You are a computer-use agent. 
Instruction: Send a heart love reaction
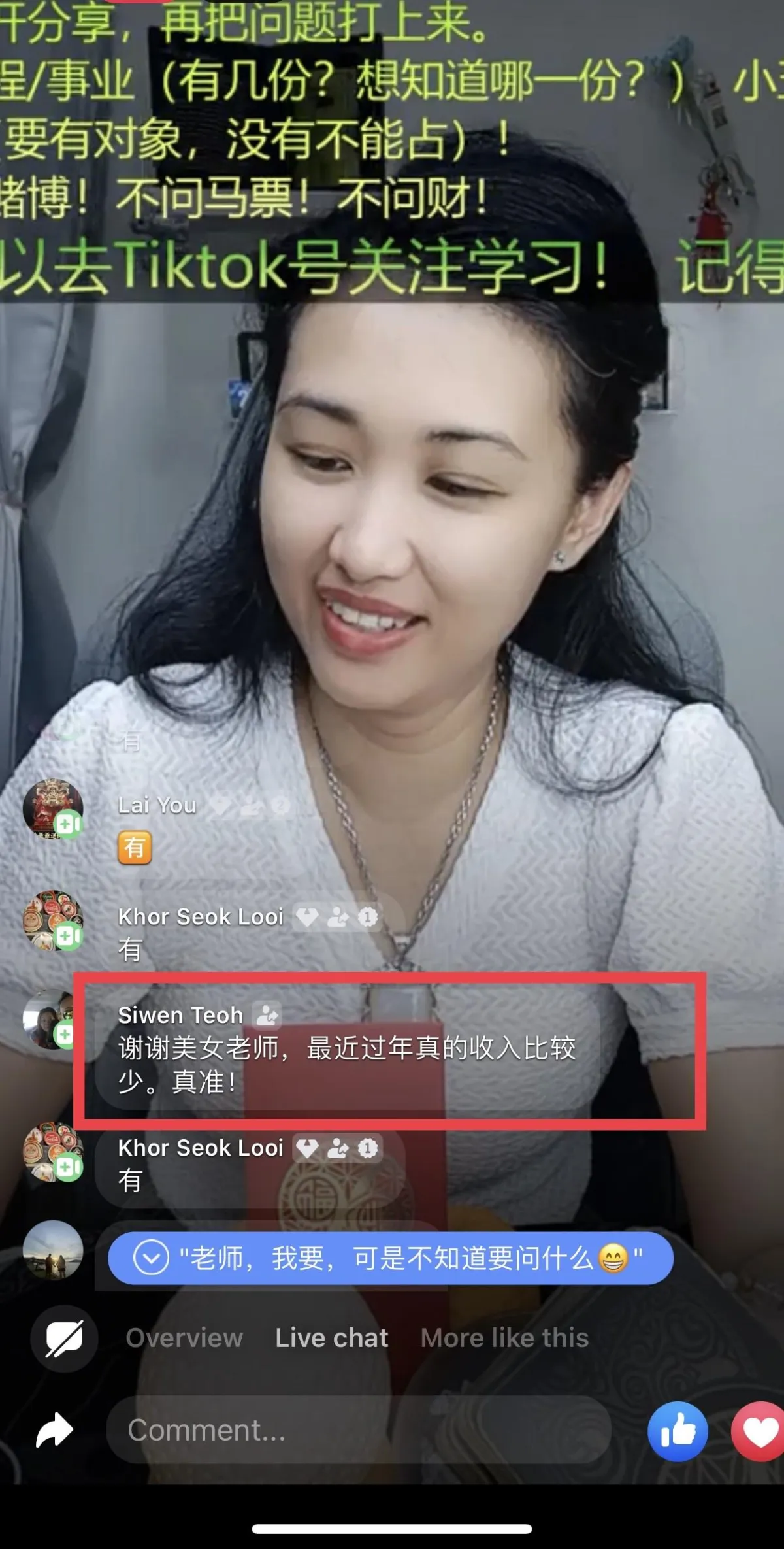point(758,1431)
